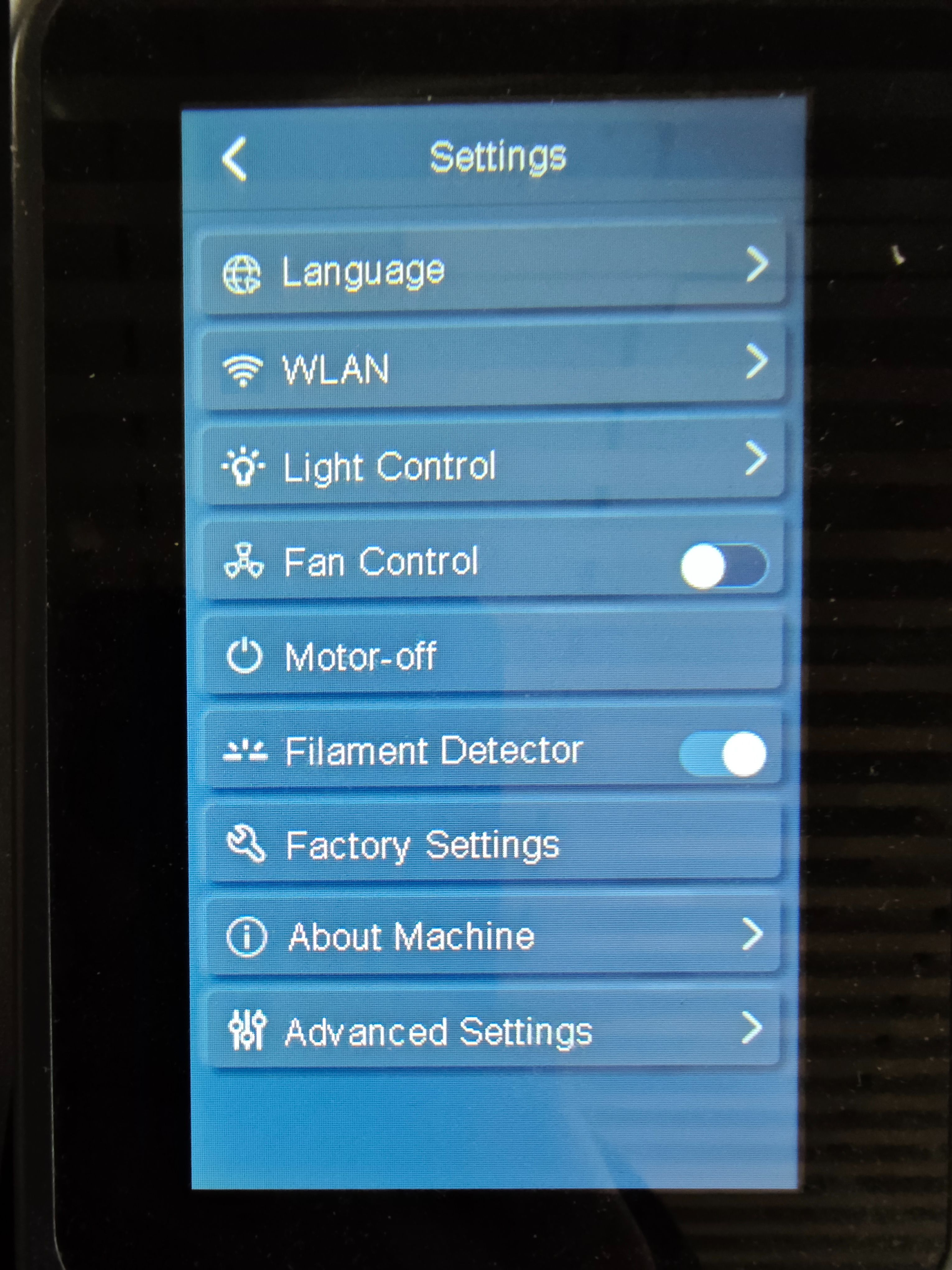Turn on the Fan Control switch
The image size is (952, 1270).
[x=722, y=566]
